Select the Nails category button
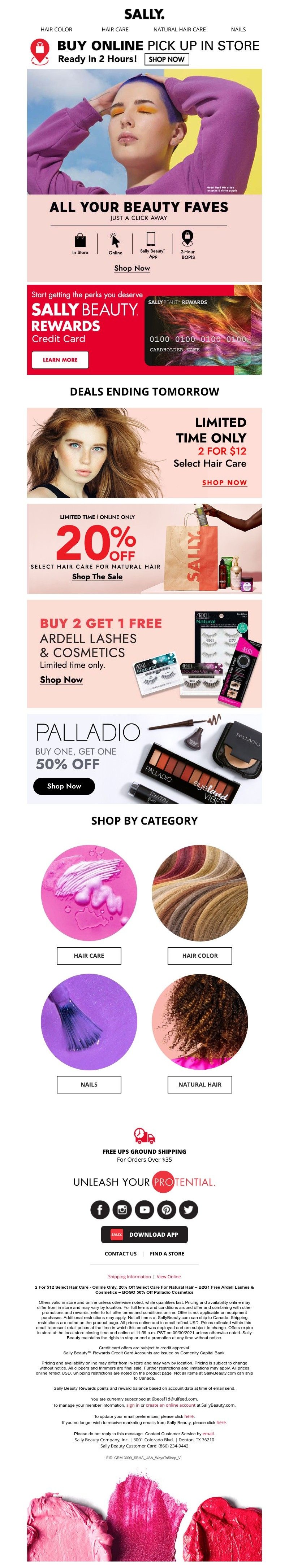Image resolution: width=289 pixels, height=1568 pixels. [89, 1084]
